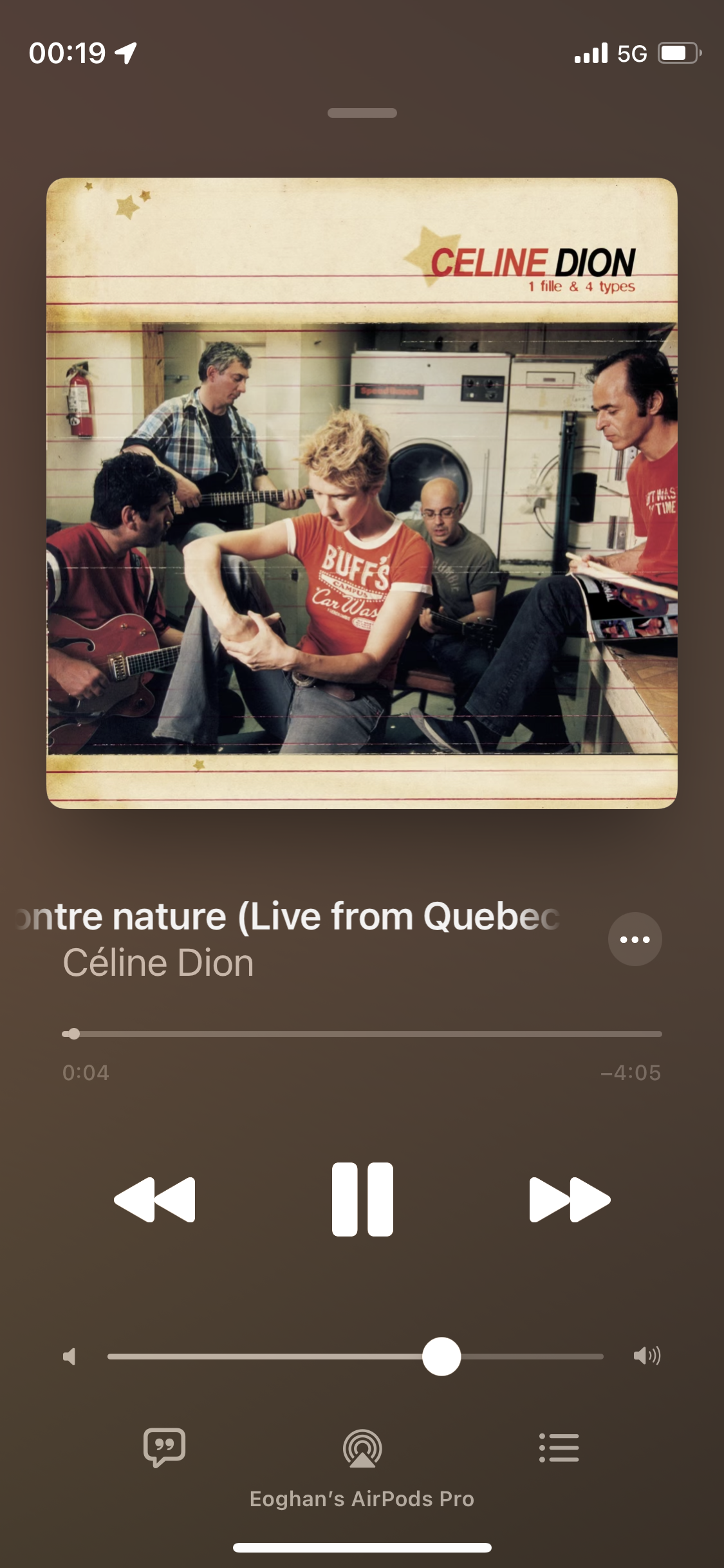Open the Up Next queue list
This screenshot has height=1568, width=724.
click(559, 1448)
